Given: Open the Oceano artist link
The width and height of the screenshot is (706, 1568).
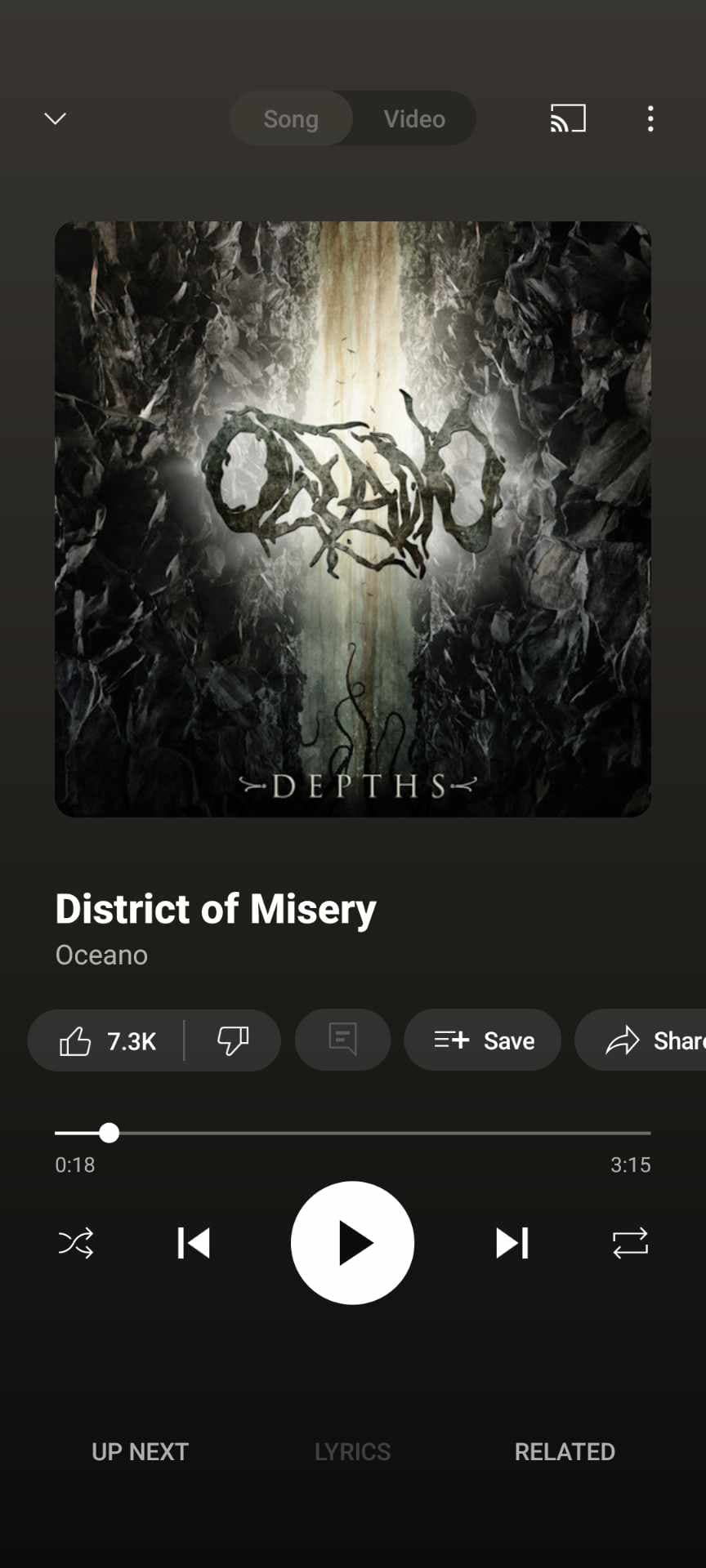Looking at the screenshot, I should click(x=101, y=955).
